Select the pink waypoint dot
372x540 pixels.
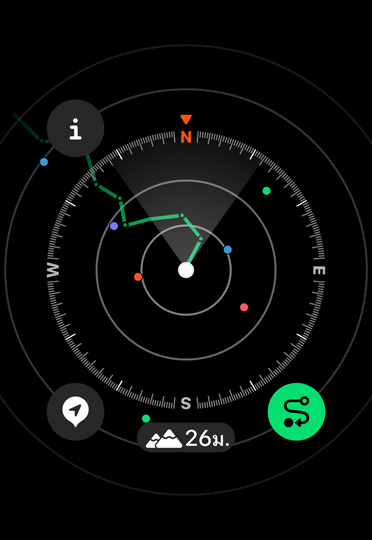click(244, 307)
